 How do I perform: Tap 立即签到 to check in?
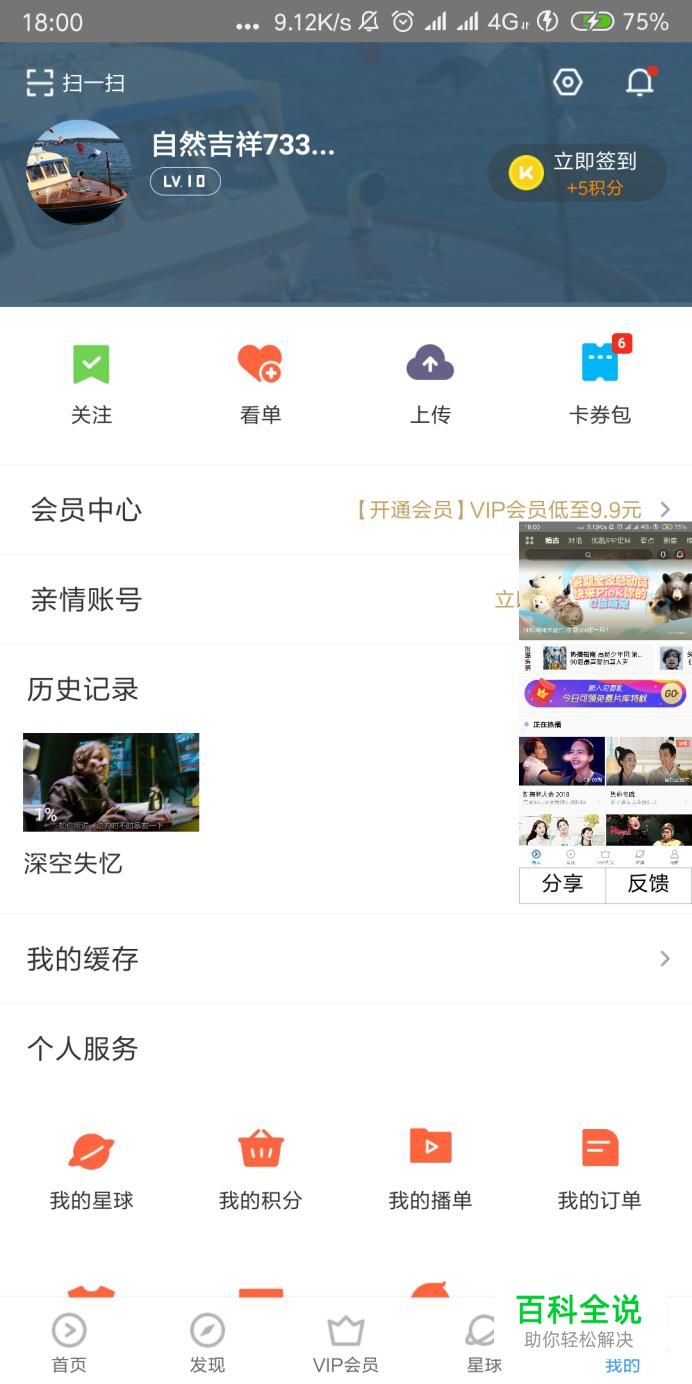click(x=577, y=173)
